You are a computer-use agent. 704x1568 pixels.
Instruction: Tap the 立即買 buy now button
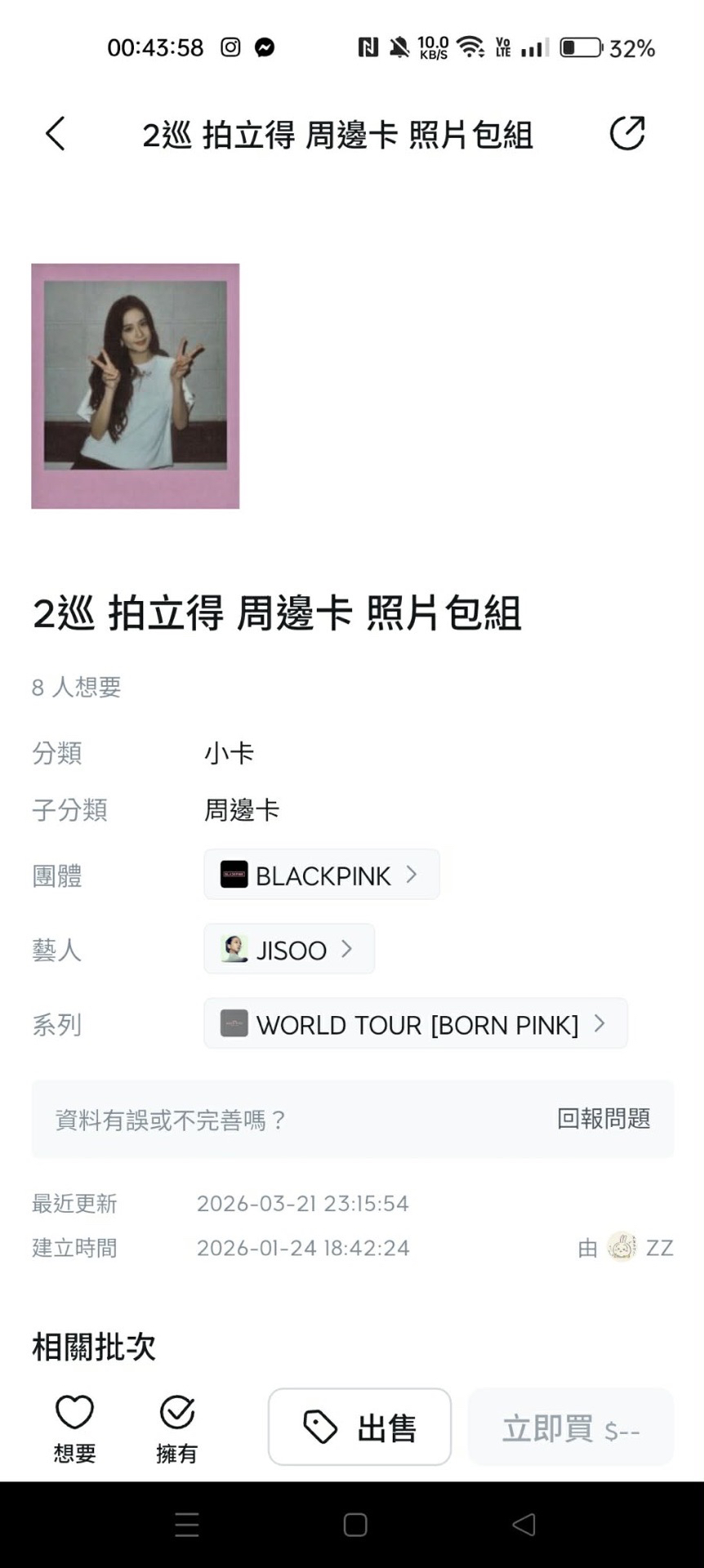pyautogui.click(x=570, y=1428)
